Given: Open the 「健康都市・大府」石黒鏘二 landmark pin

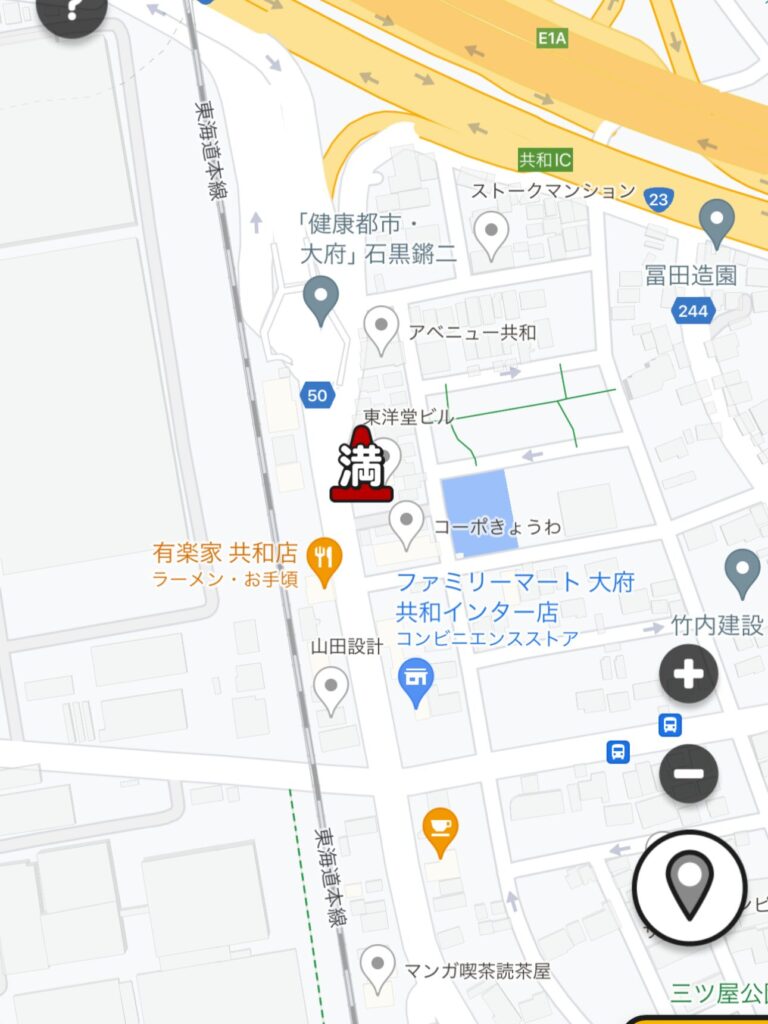Looking at the screenshot, I should (321, 299).
